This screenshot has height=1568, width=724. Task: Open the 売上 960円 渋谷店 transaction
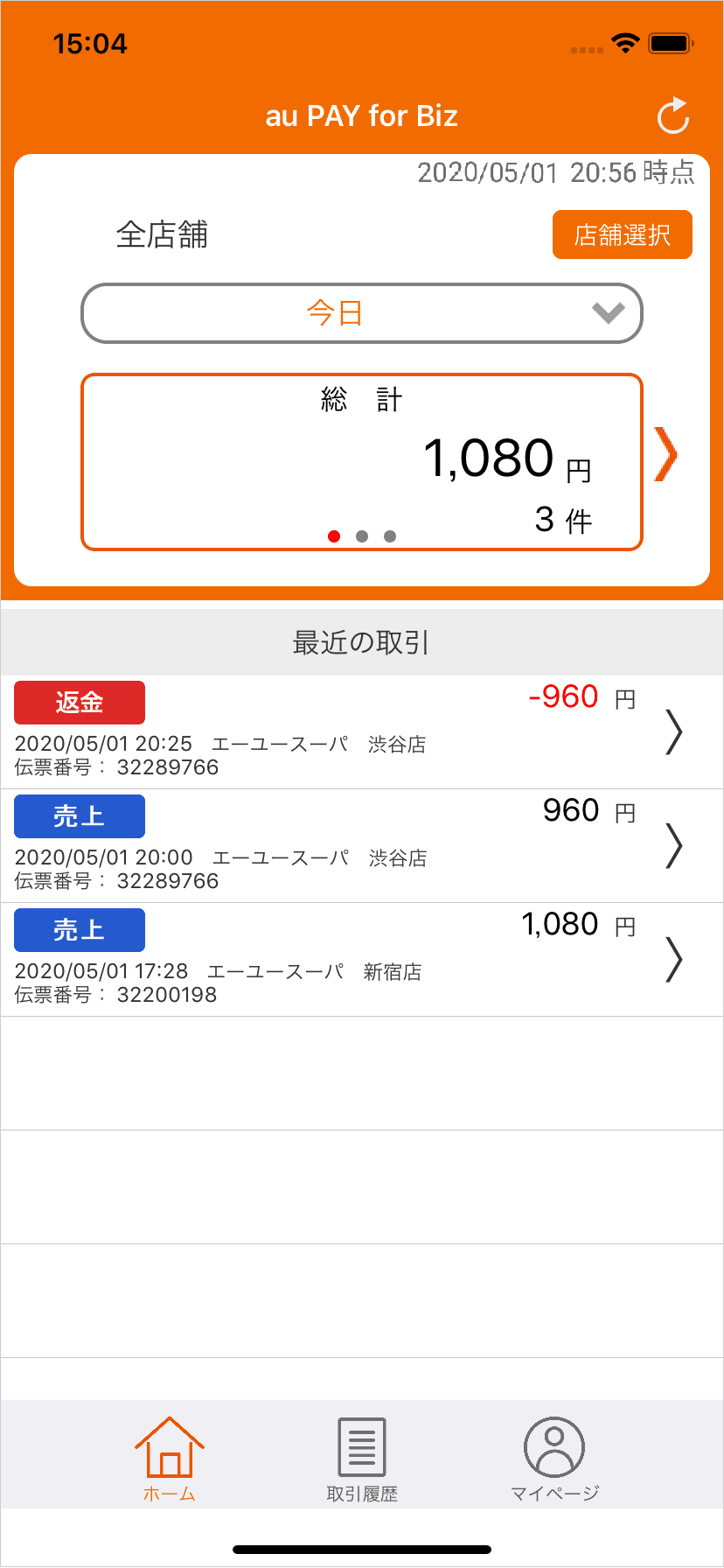(x=362, y=846)
